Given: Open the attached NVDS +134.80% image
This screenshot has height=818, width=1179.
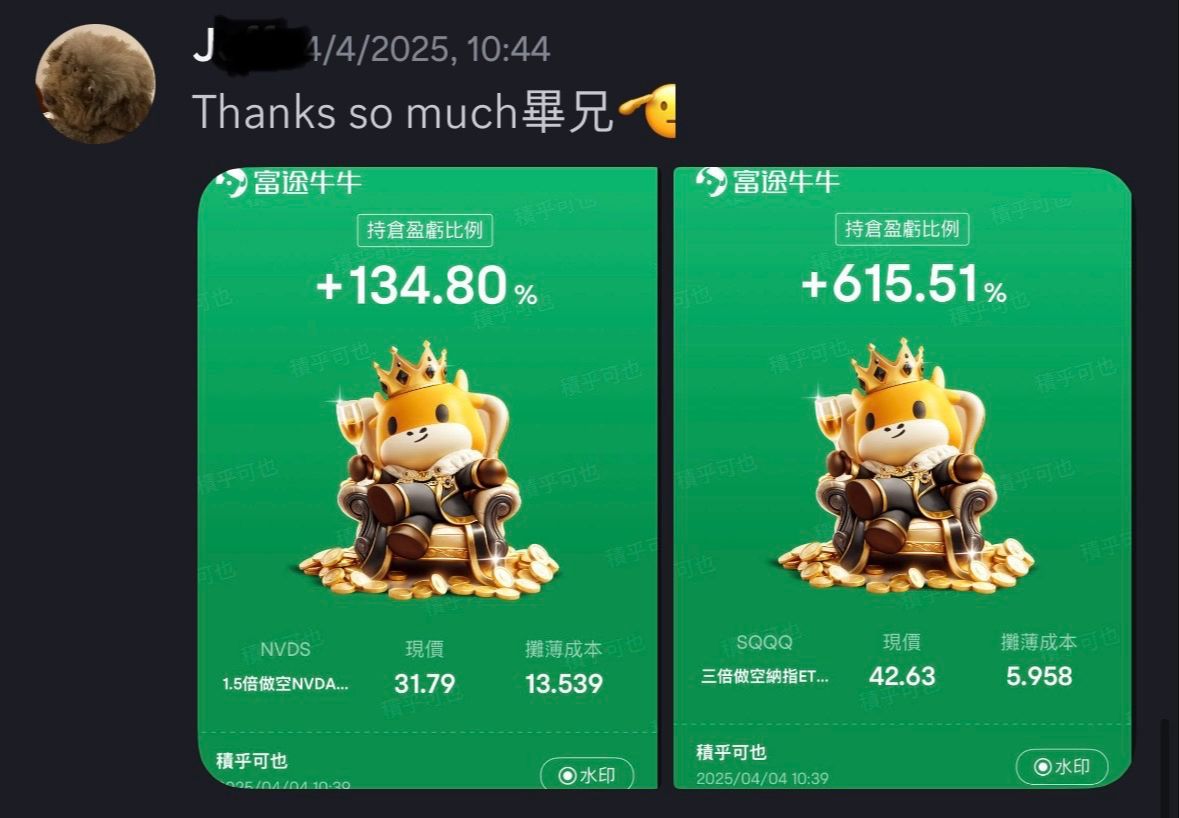Looking at the screenshot, I should pos(428,477).
